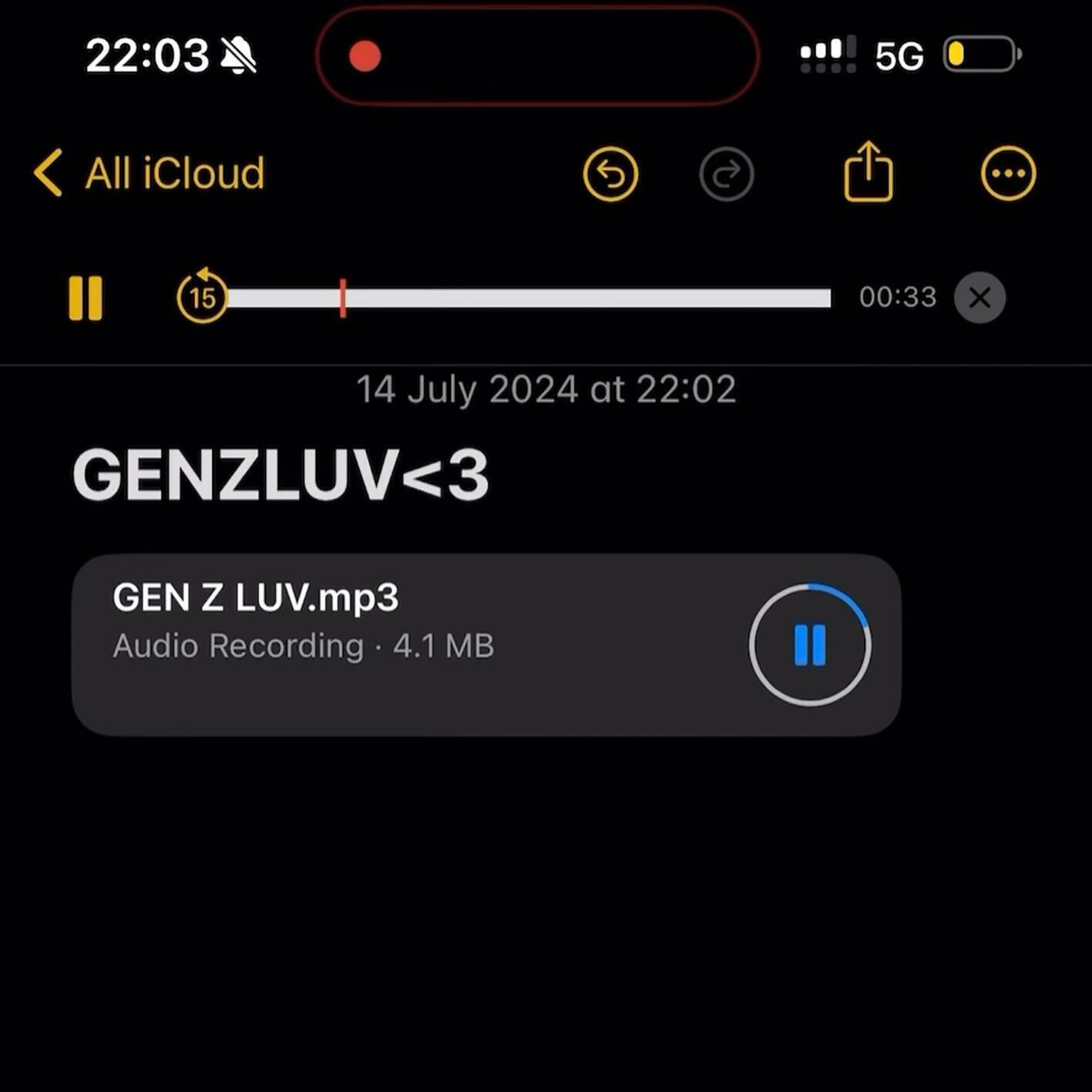
Task: Share this note
Action: click(869, 173)
